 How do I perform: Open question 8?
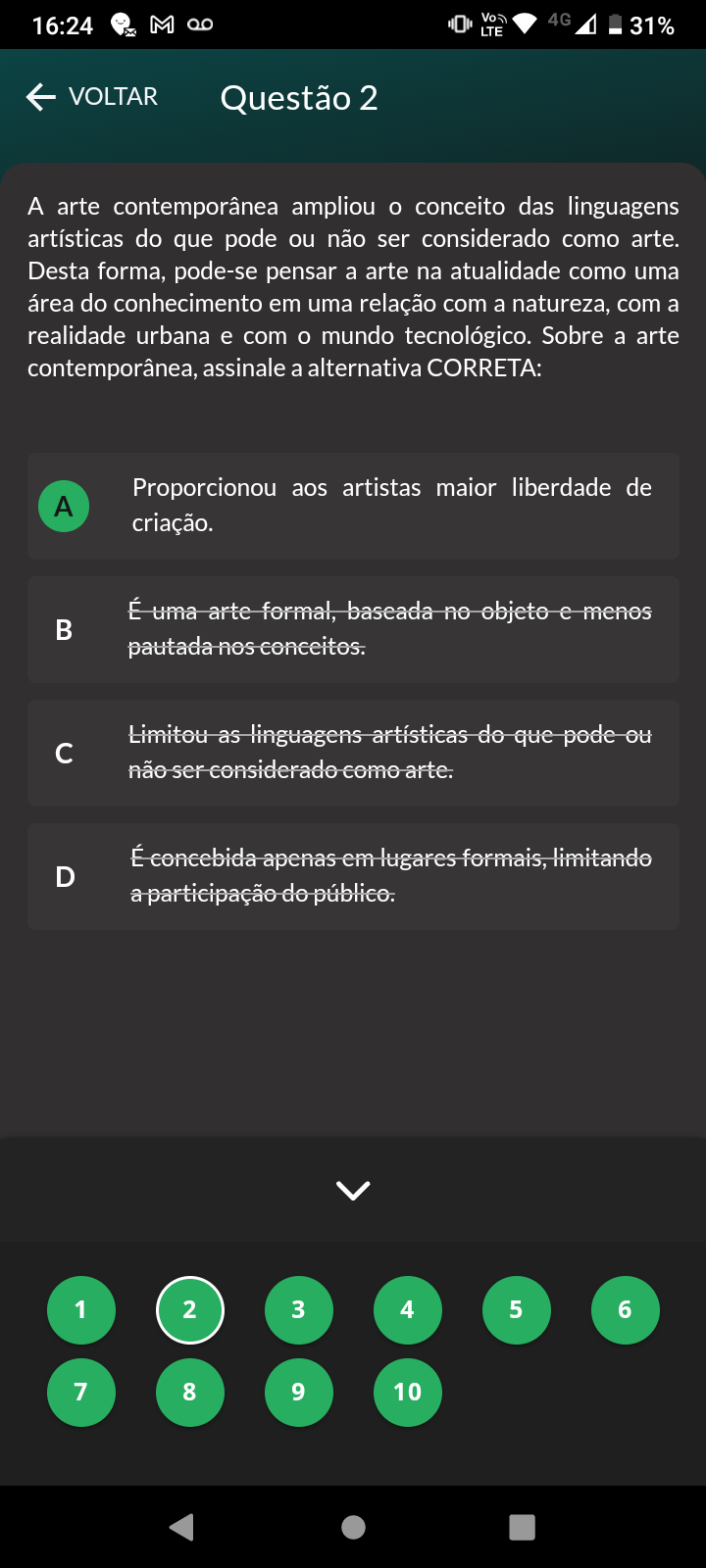click(190, 1393)
